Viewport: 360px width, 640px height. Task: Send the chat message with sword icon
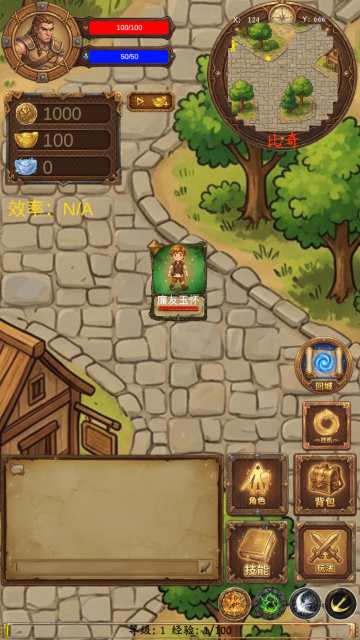(206, 567)
